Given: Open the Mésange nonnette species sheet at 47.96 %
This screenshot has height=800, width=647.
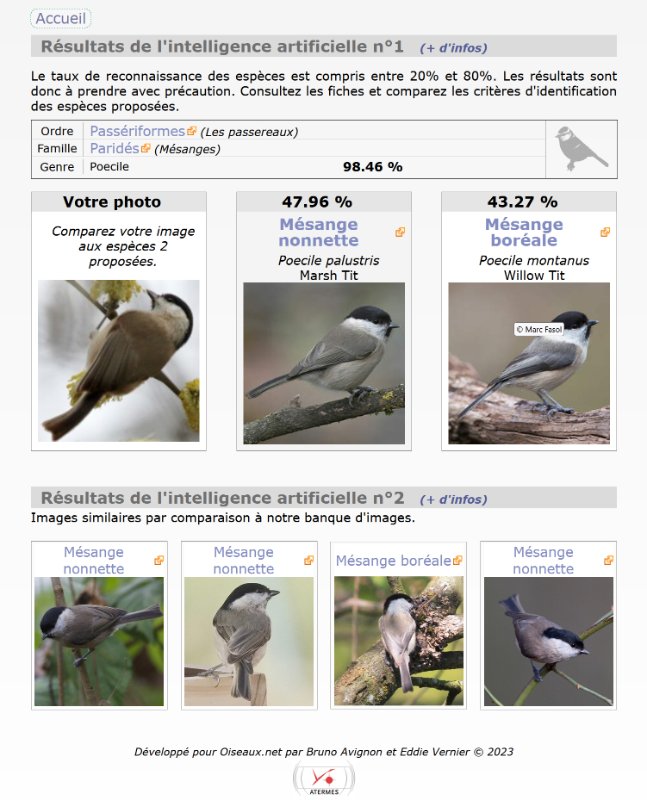Looking at the screenshot, I should point(318,232).
